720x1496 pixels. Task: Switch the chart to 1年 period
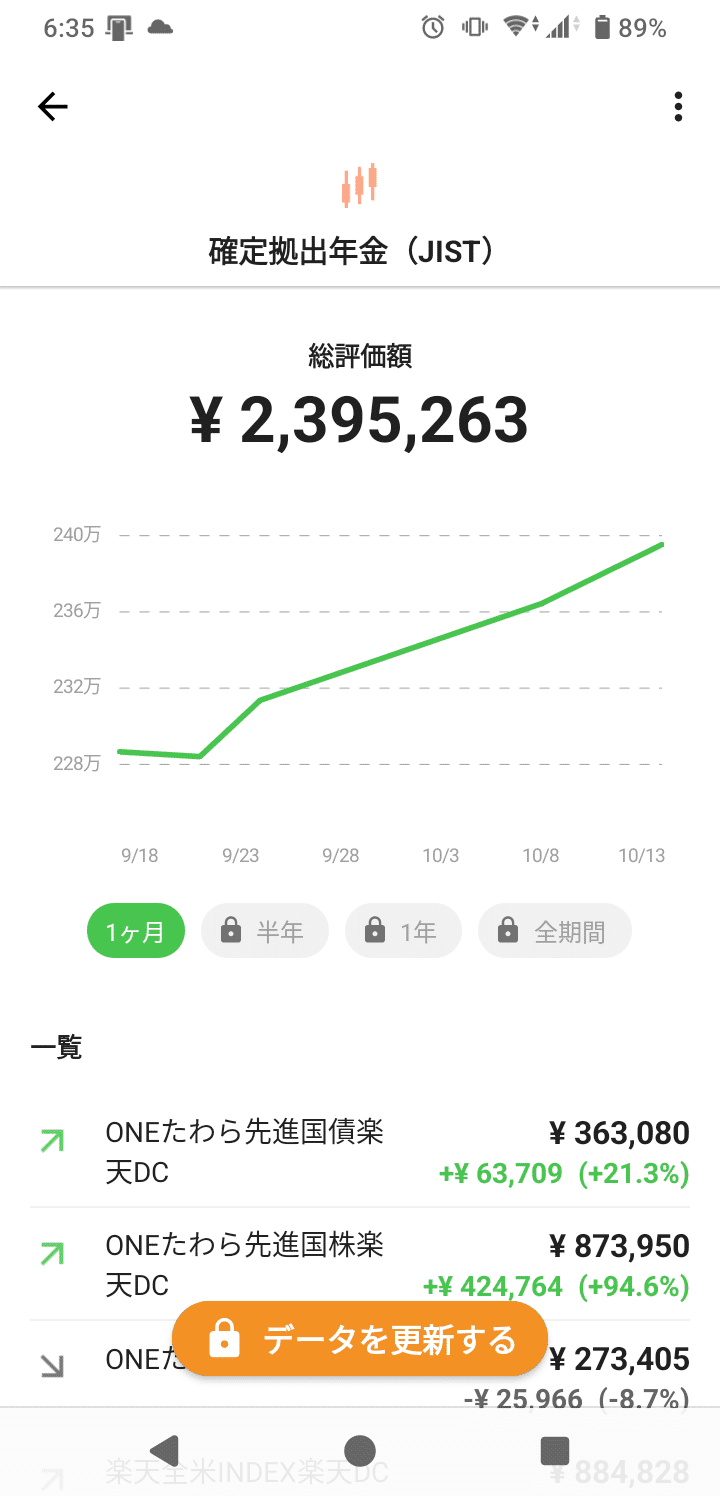pyautogui.click(x=403, y=932)
